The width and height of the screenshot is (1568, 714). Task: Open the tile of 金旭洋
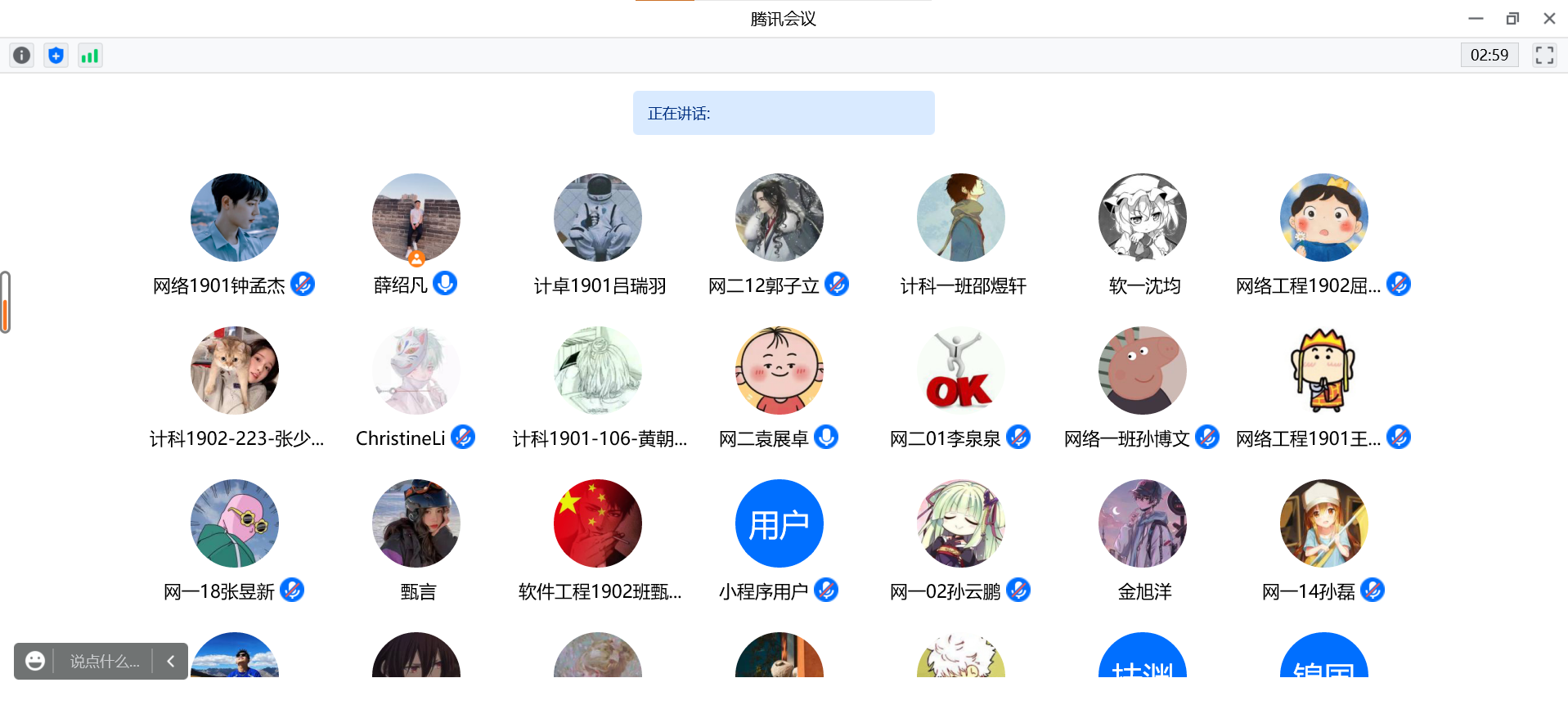click(1143, 523)
